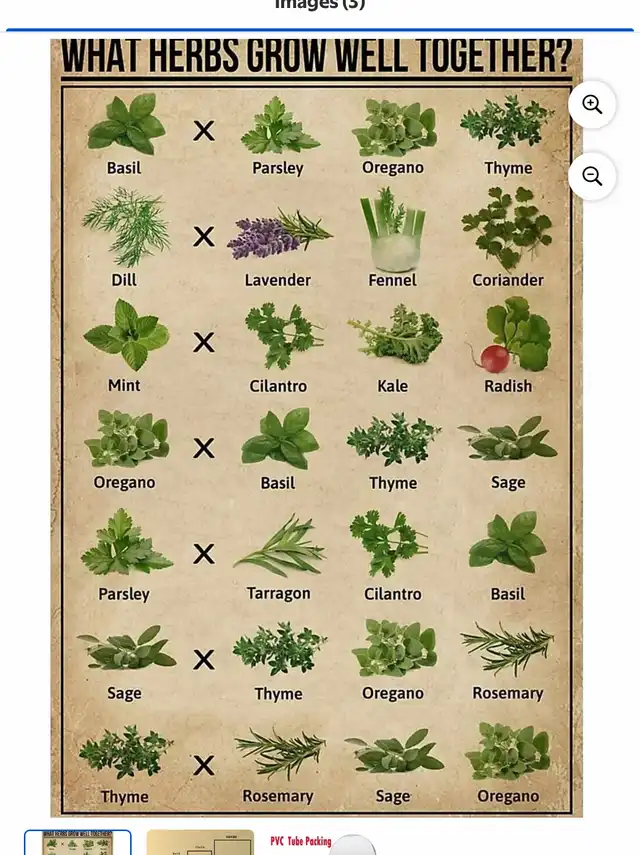View the second beige diagram thumbnail
640x855 pixels.
(x=200, y=843)
